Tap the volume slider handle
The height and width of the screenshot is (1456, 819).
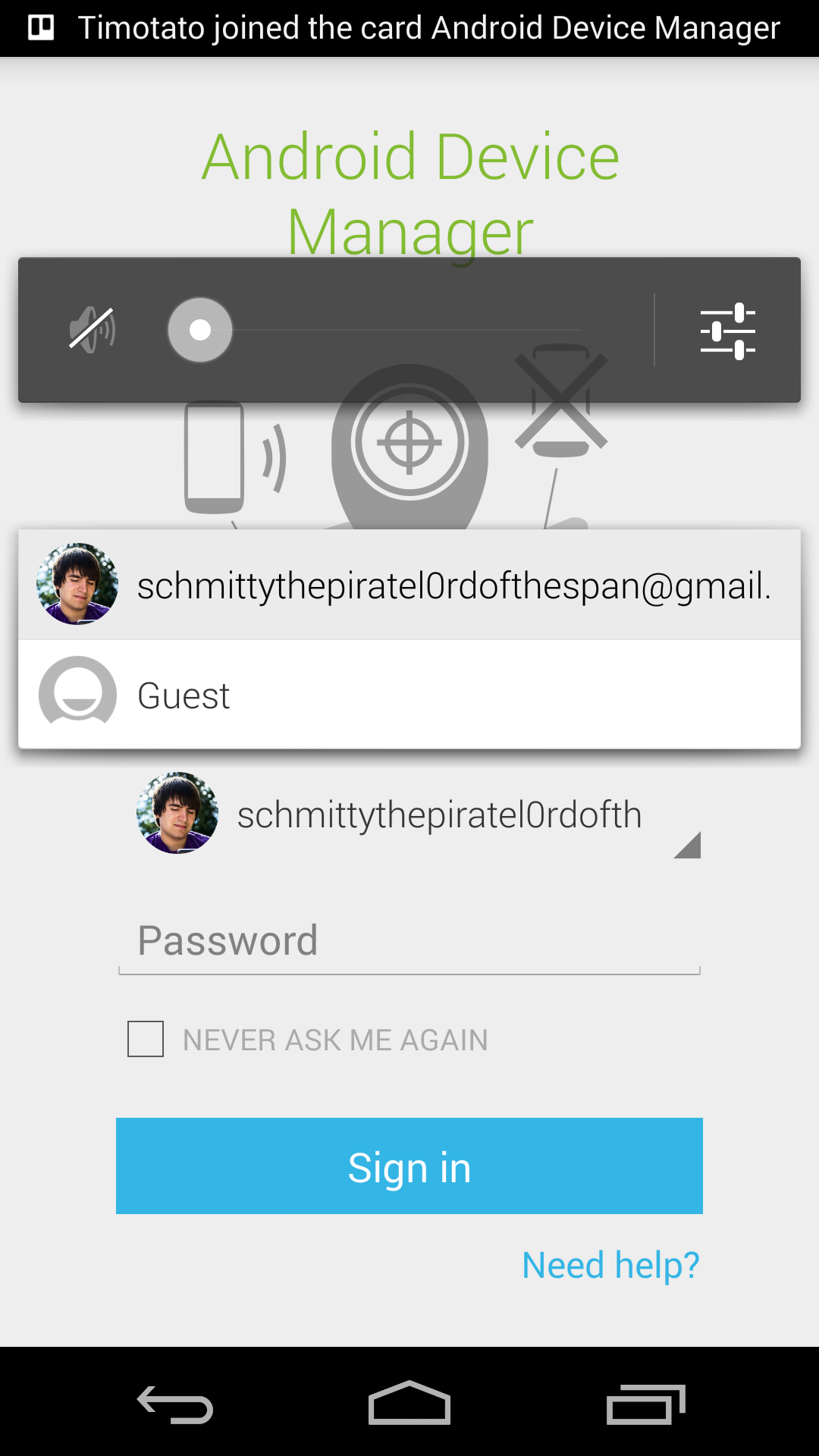200,330
